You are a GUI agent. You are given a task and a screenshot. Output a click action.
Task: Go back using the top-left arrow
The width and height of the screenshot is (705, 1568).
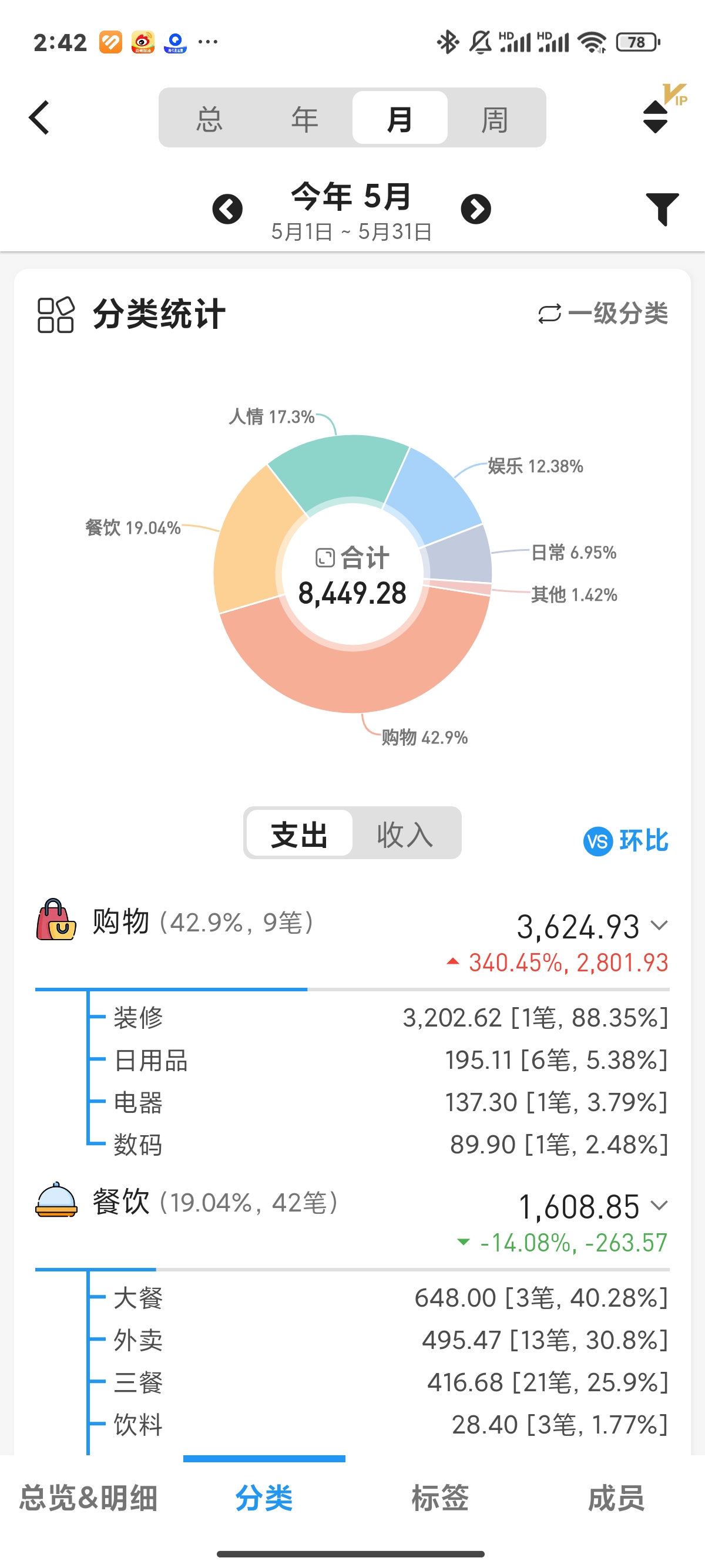point(39,117)
